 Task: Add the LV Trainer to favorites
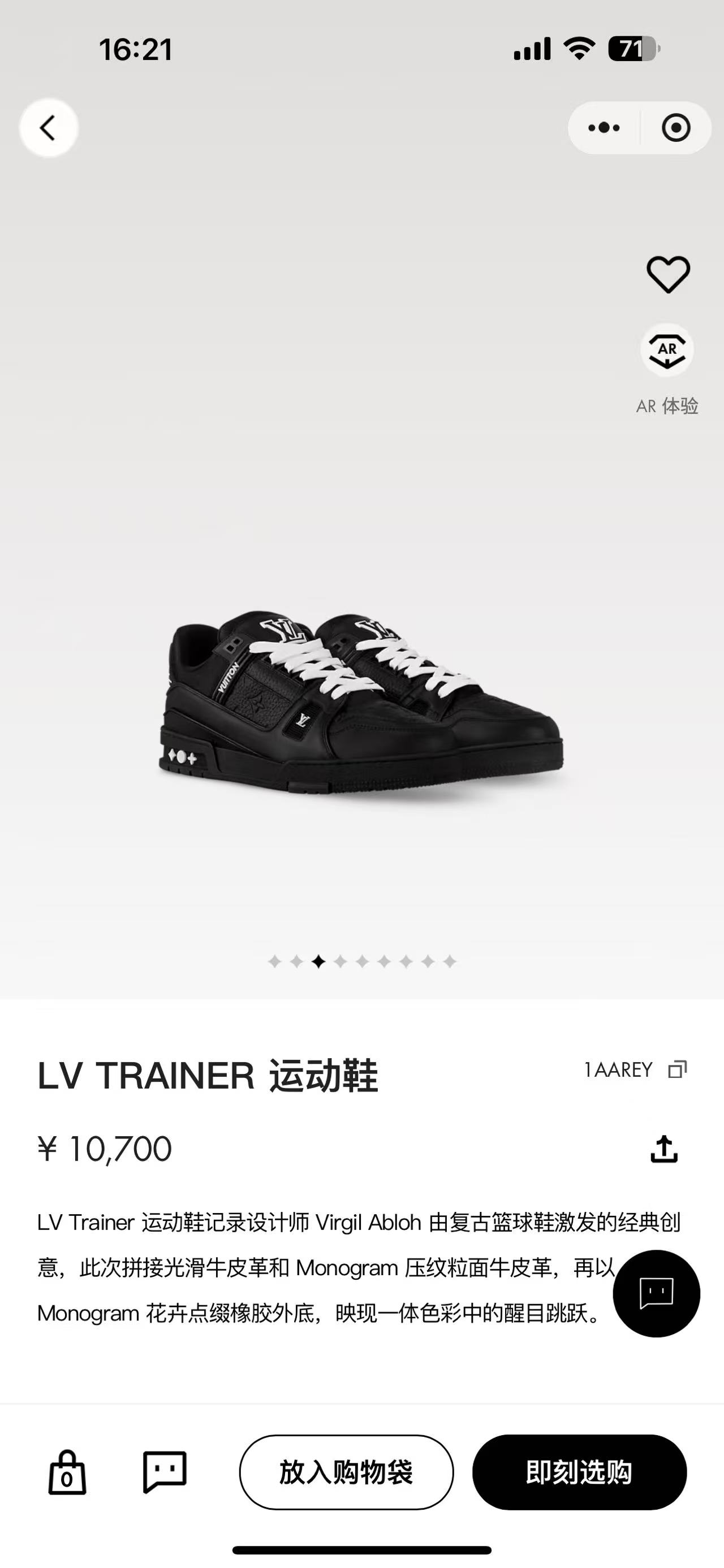click(x=668, y=275)
